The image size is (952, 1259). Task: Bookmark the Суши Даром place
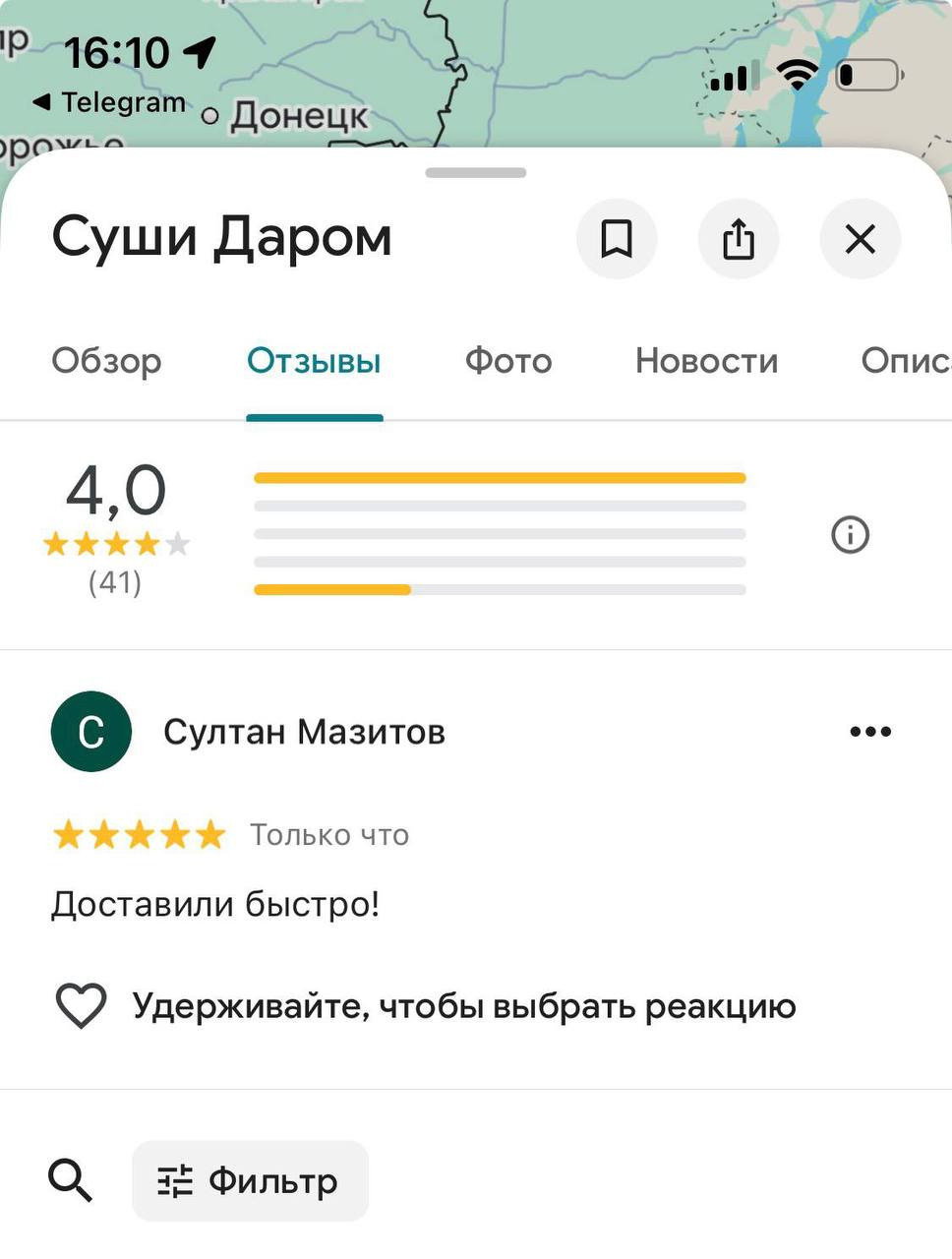[x=617, y=239]
